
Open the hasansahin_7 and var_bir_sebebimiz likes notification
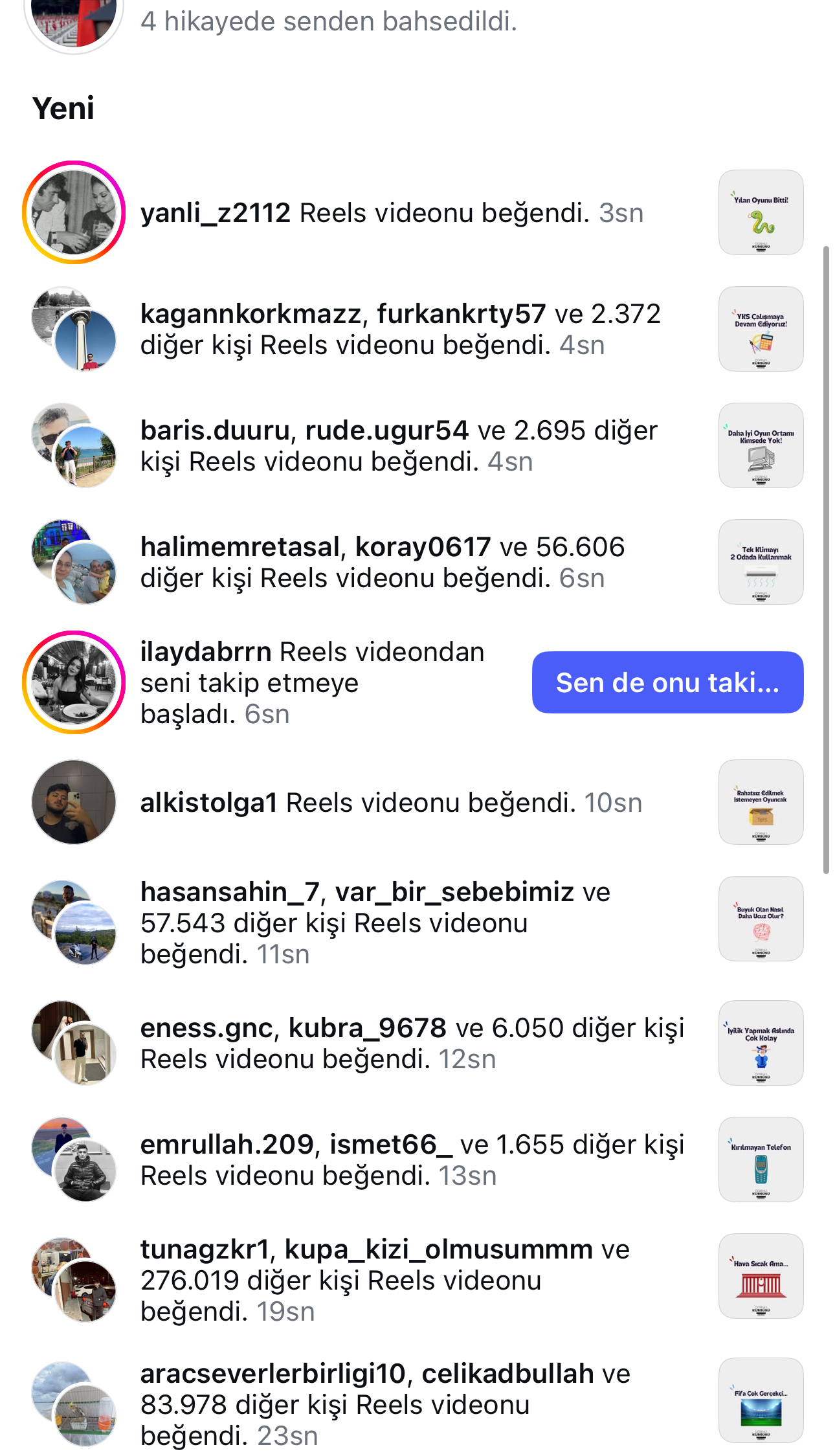(375, 923)
